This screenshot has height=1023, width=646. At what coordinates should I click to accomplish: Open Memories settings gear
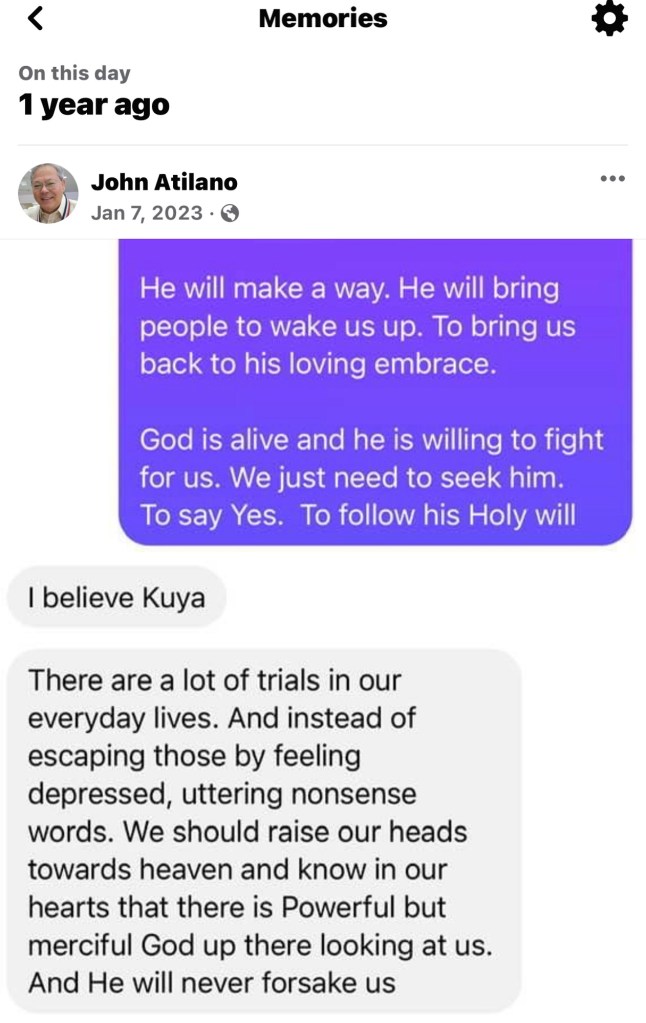610,19
